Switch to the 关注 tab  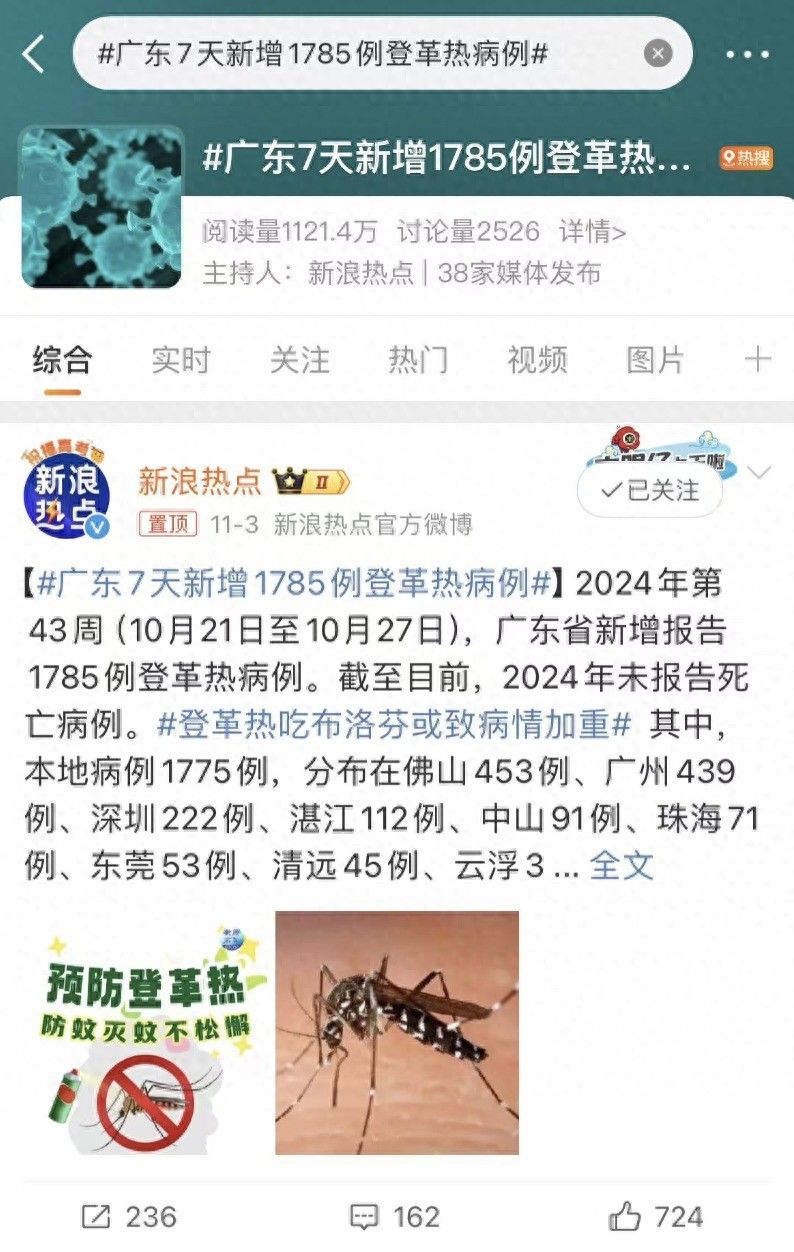[299, 360]
